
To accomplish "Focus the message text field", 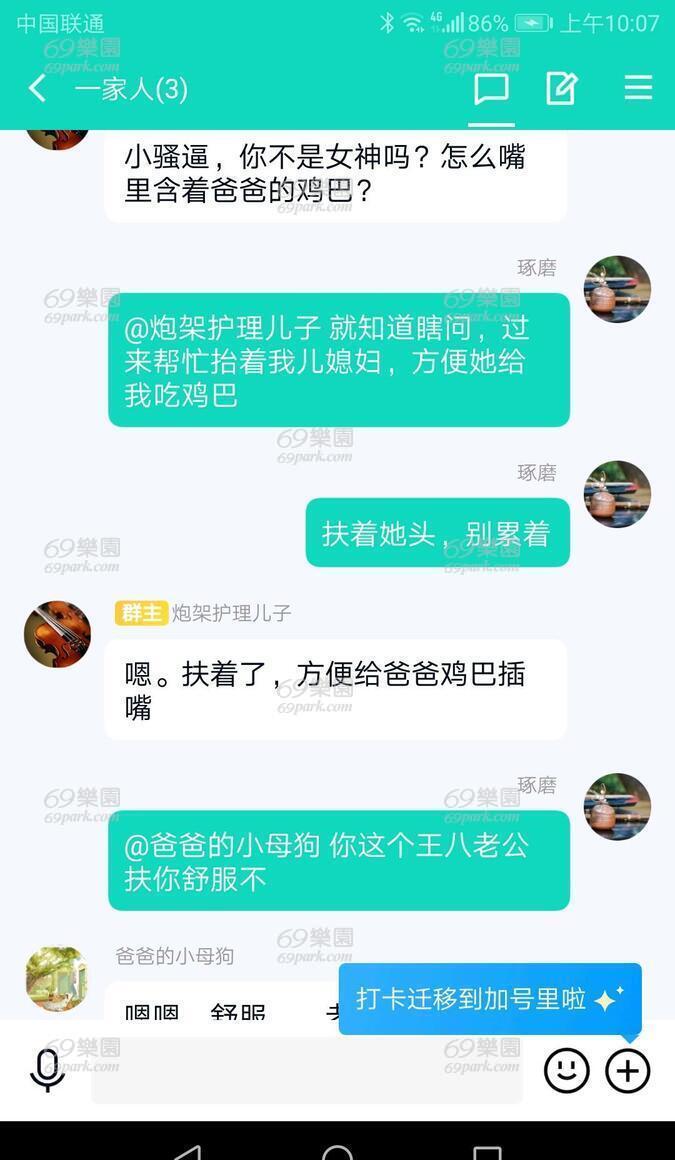I will tap(306, 1070).
